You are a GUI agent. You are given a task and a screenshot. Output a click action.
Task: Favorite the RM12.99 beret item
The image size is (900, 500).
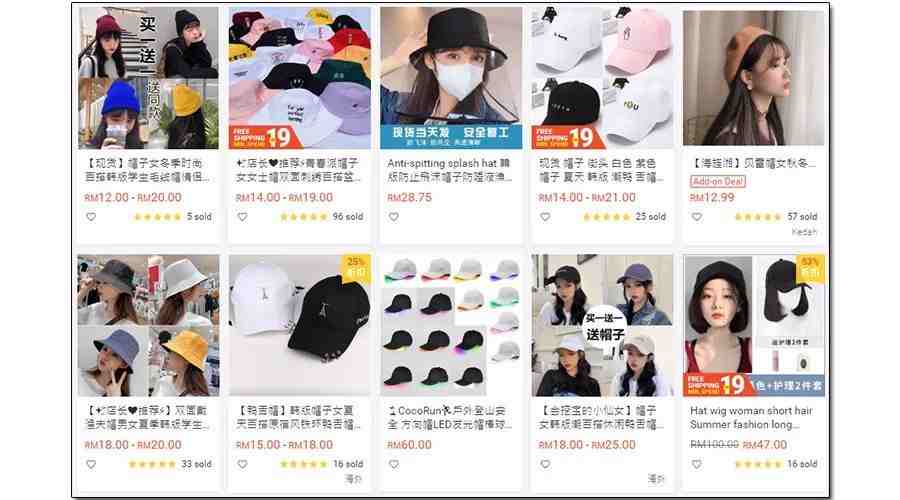click(x=696, y=217)
